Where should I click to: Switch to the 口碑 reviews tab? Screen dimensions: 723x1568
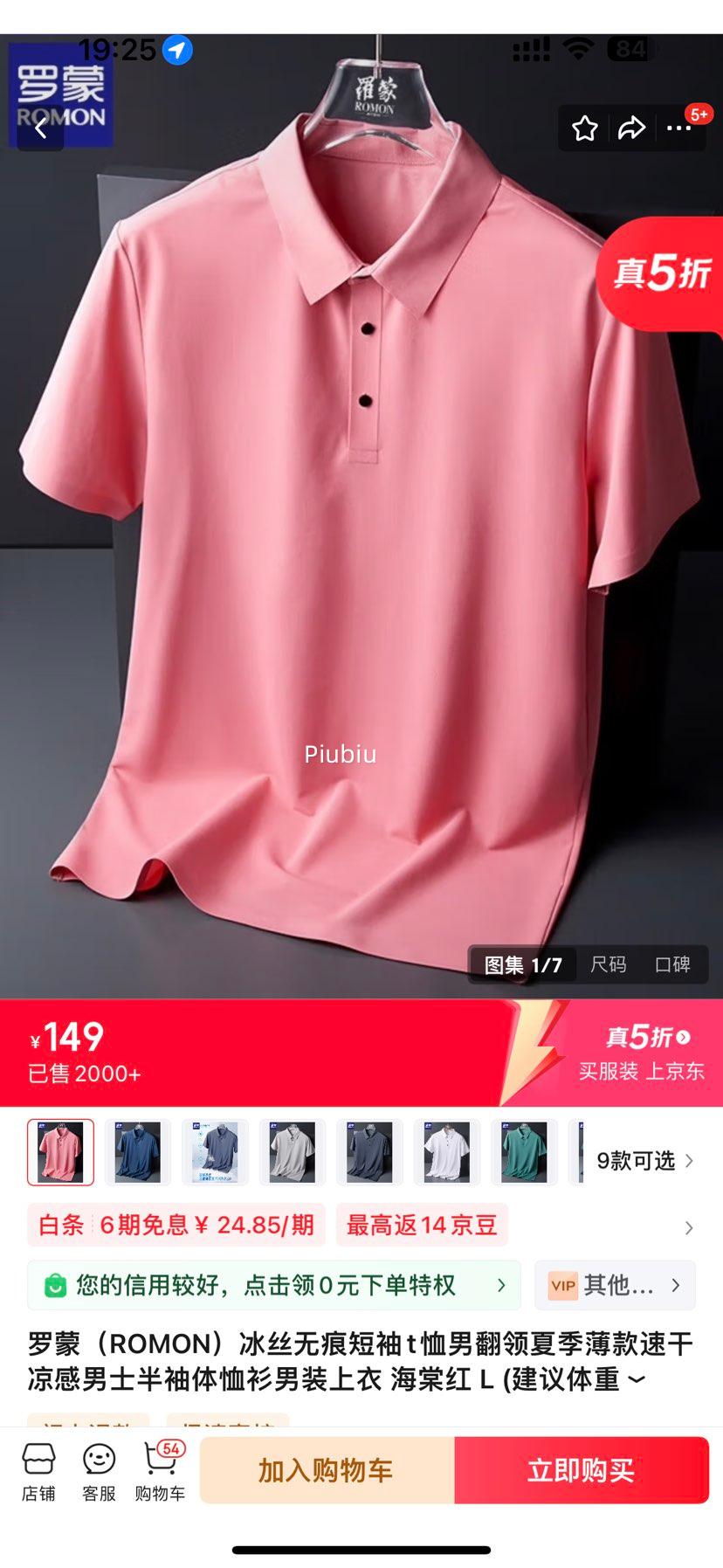pos(671,964)
